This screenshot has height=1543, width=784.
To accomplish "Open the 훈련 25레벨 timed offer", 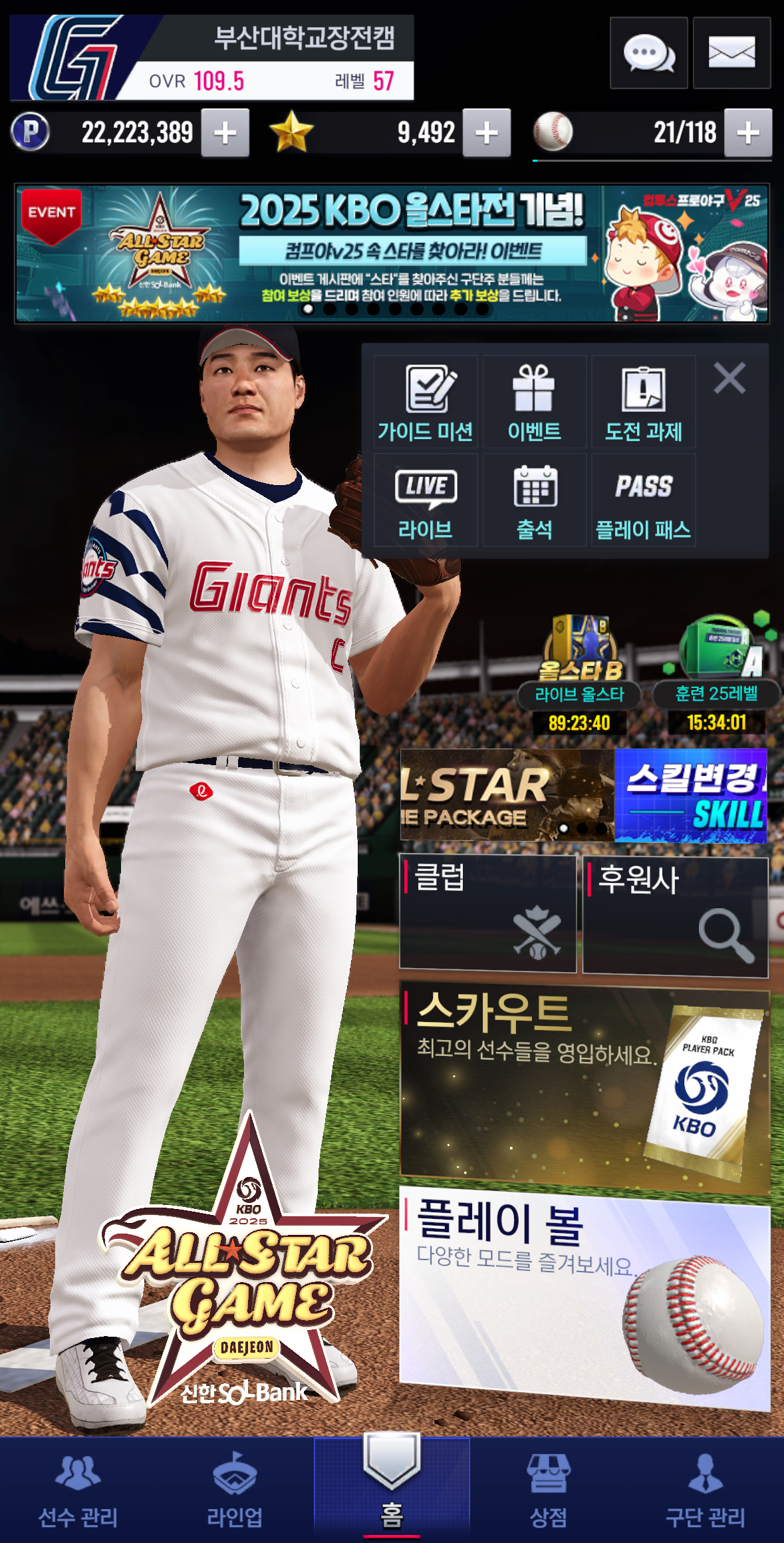I will 716,672.
